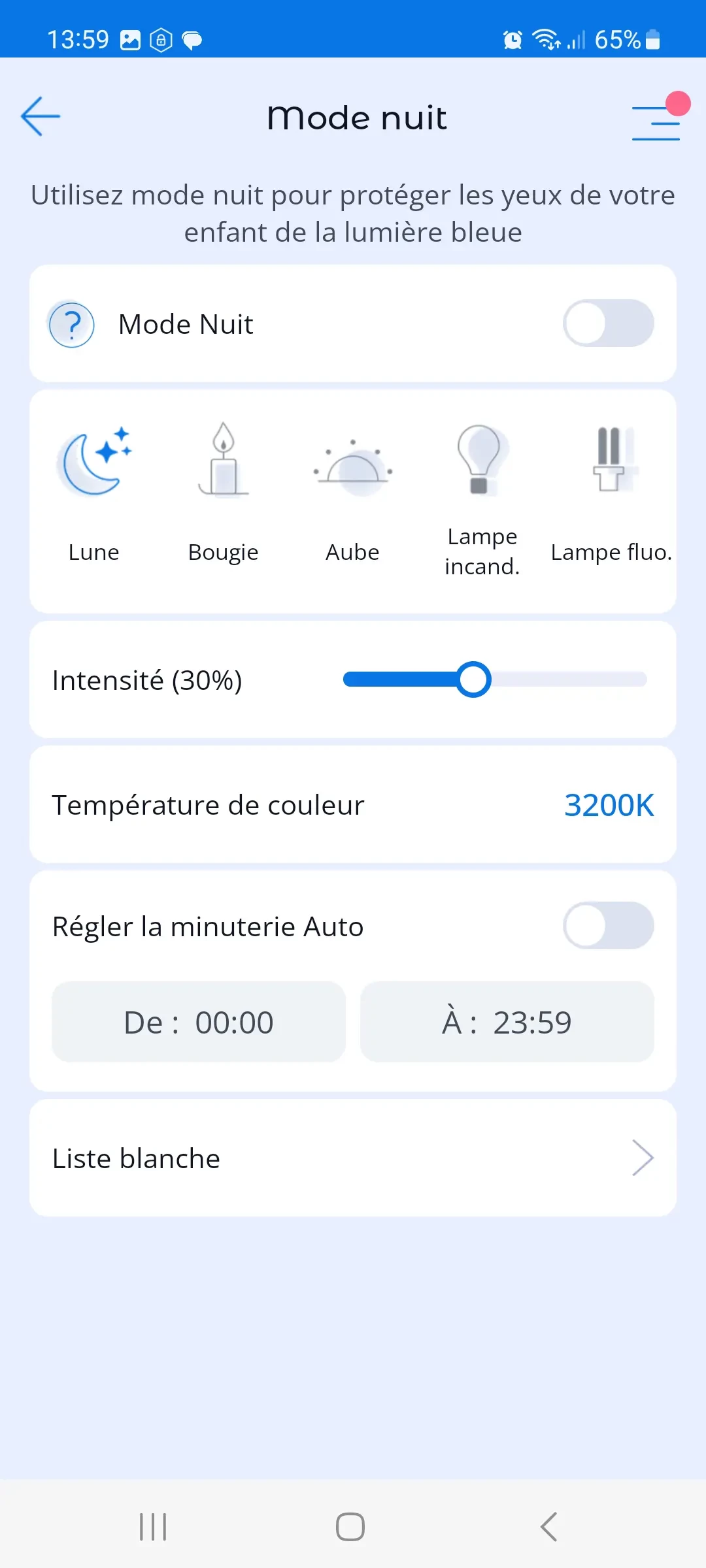This screenshot has width=706, height=1568.
Task: Go back using the top-left arrow
Action: tap(41, 117)
